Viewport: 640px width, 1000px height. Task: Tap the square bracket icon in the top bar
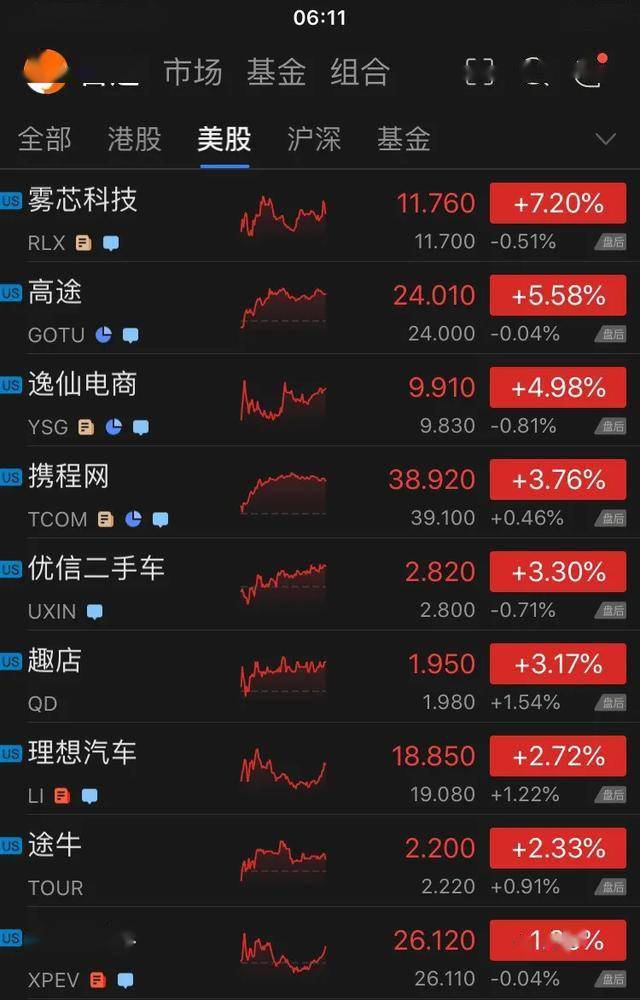tap(480, 72)
